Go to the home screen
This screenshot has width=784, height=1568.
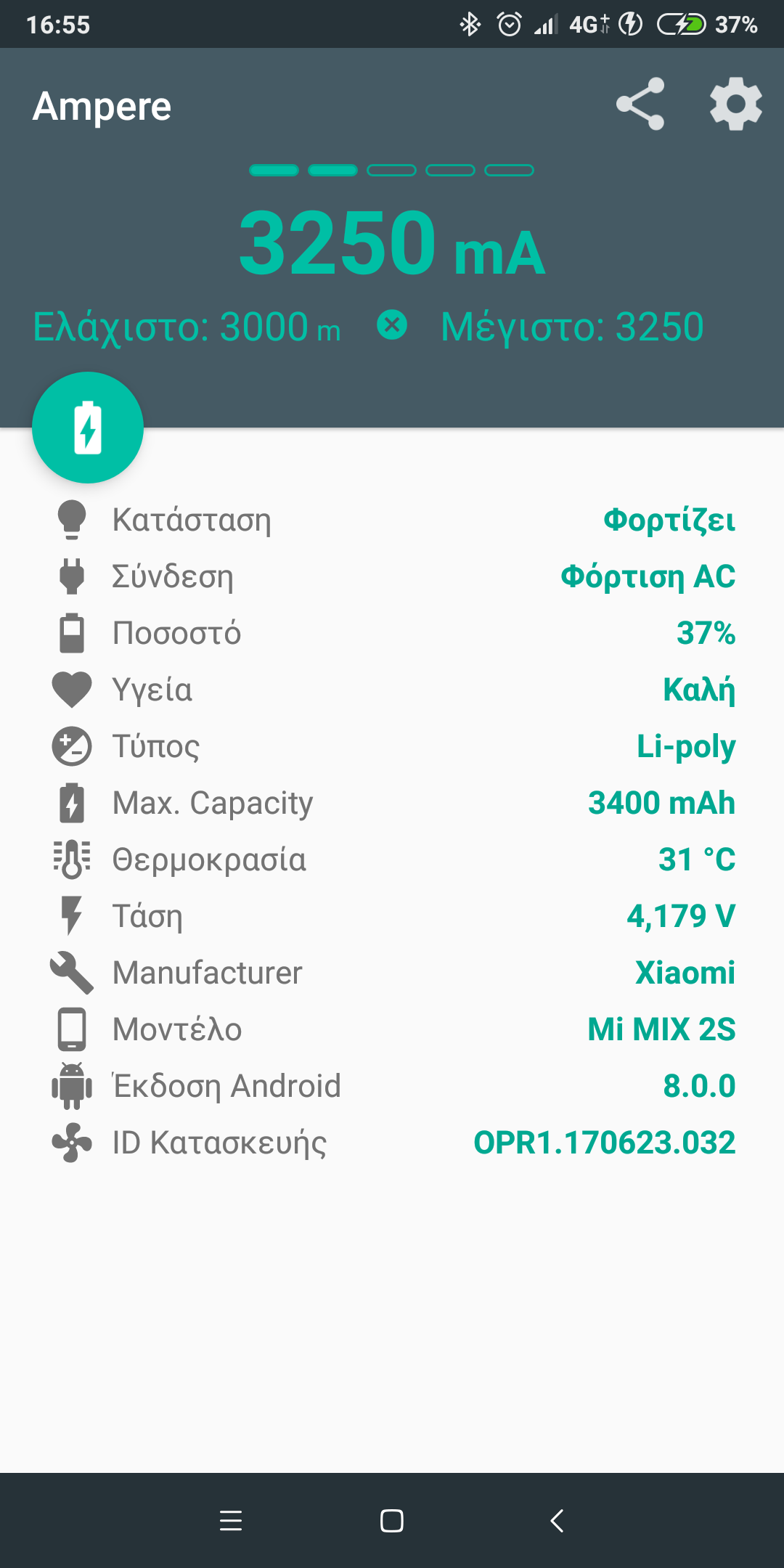point(392,1520)
